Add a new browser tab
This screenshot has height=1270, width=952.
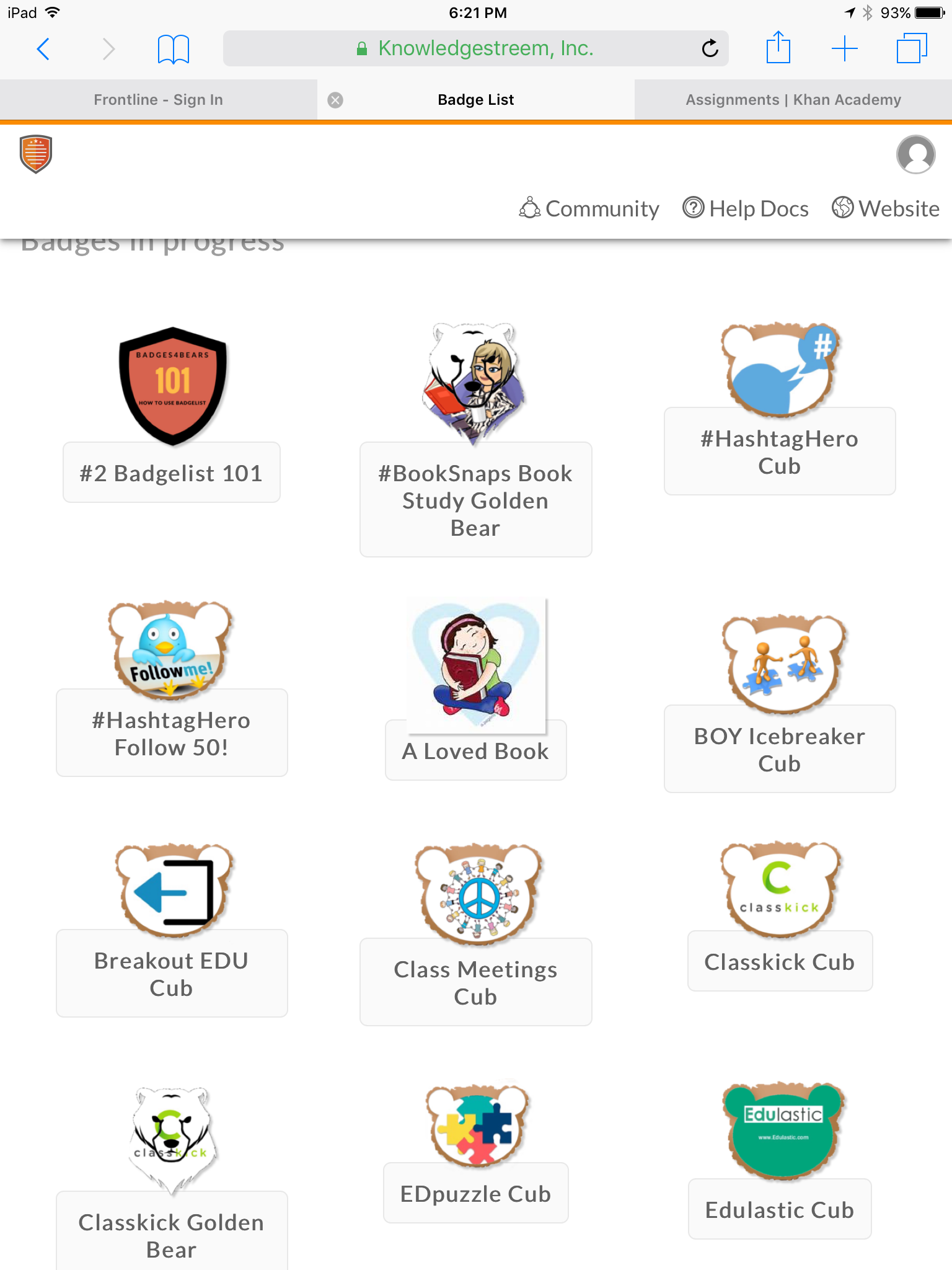[x=844, y=48]
